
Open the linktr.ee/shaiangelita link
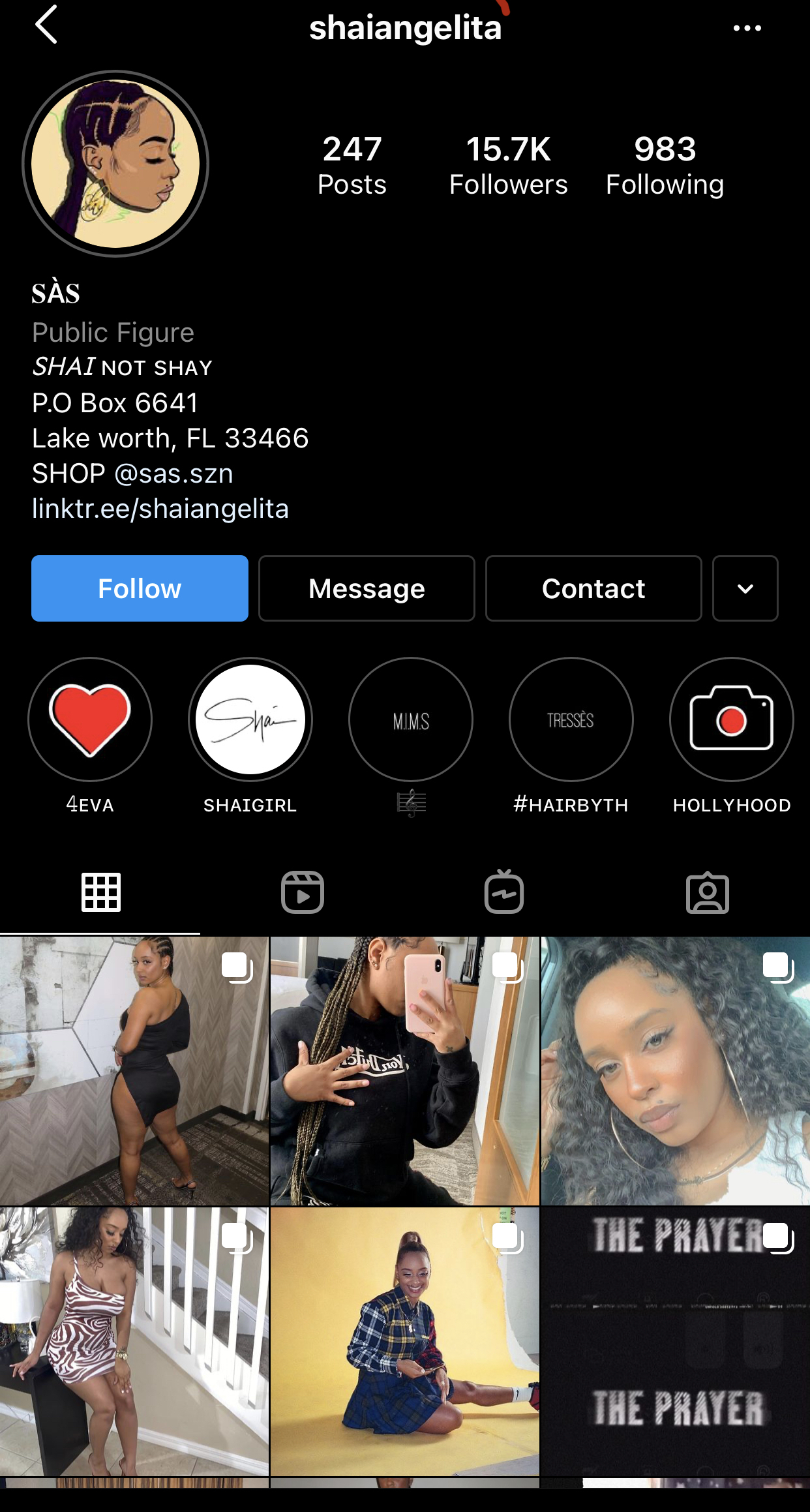160,509
